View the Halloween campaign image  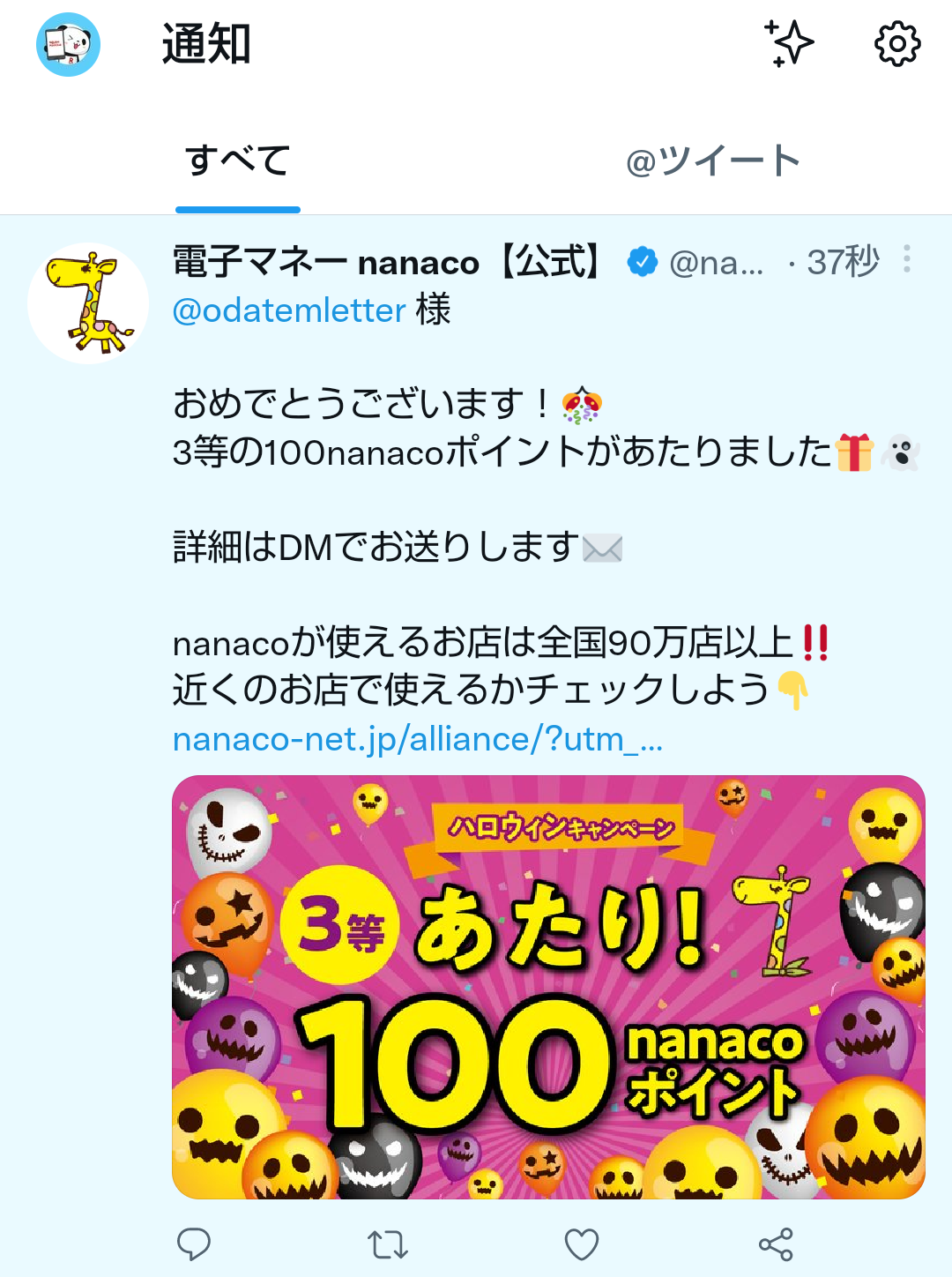(548, 987)
